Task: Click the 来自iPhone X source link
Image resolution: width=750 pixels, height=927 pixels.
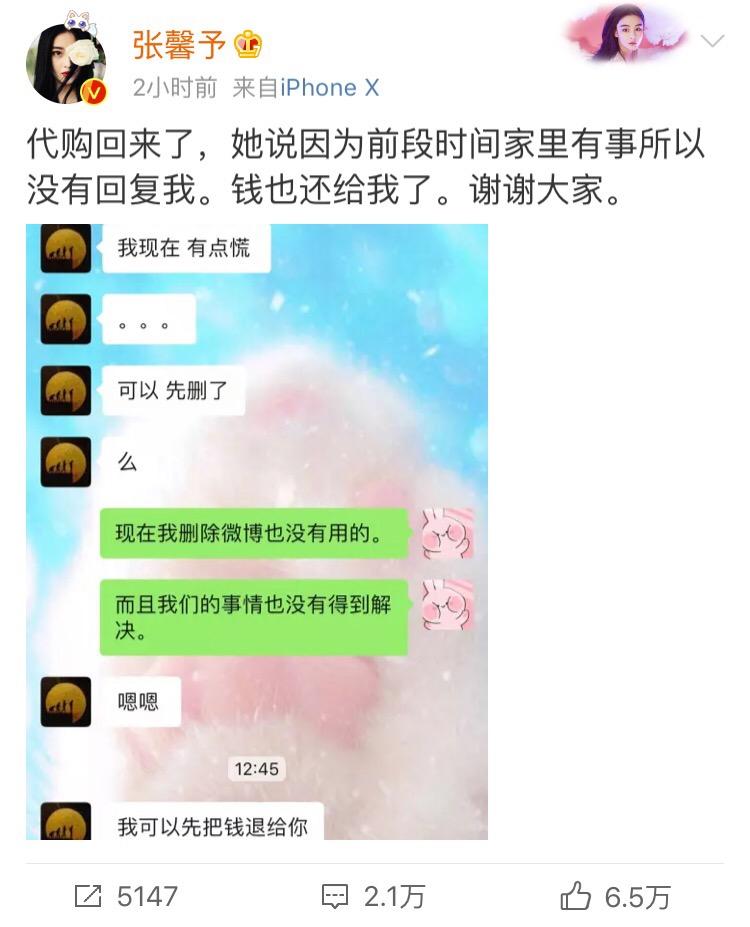Action: (x=305, y=87)
